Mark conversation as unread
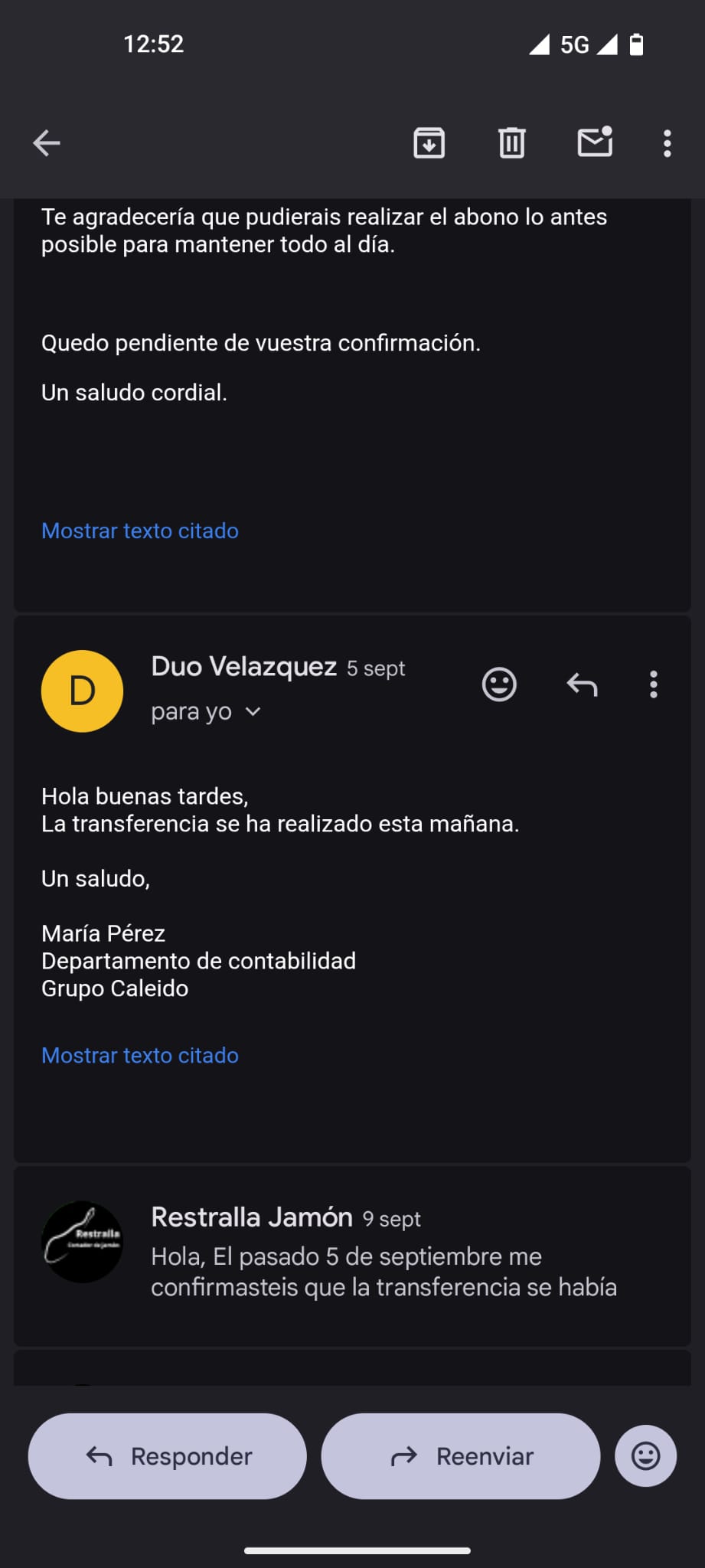This screenshot has width=705, height=1568. [x=595, y=142]
